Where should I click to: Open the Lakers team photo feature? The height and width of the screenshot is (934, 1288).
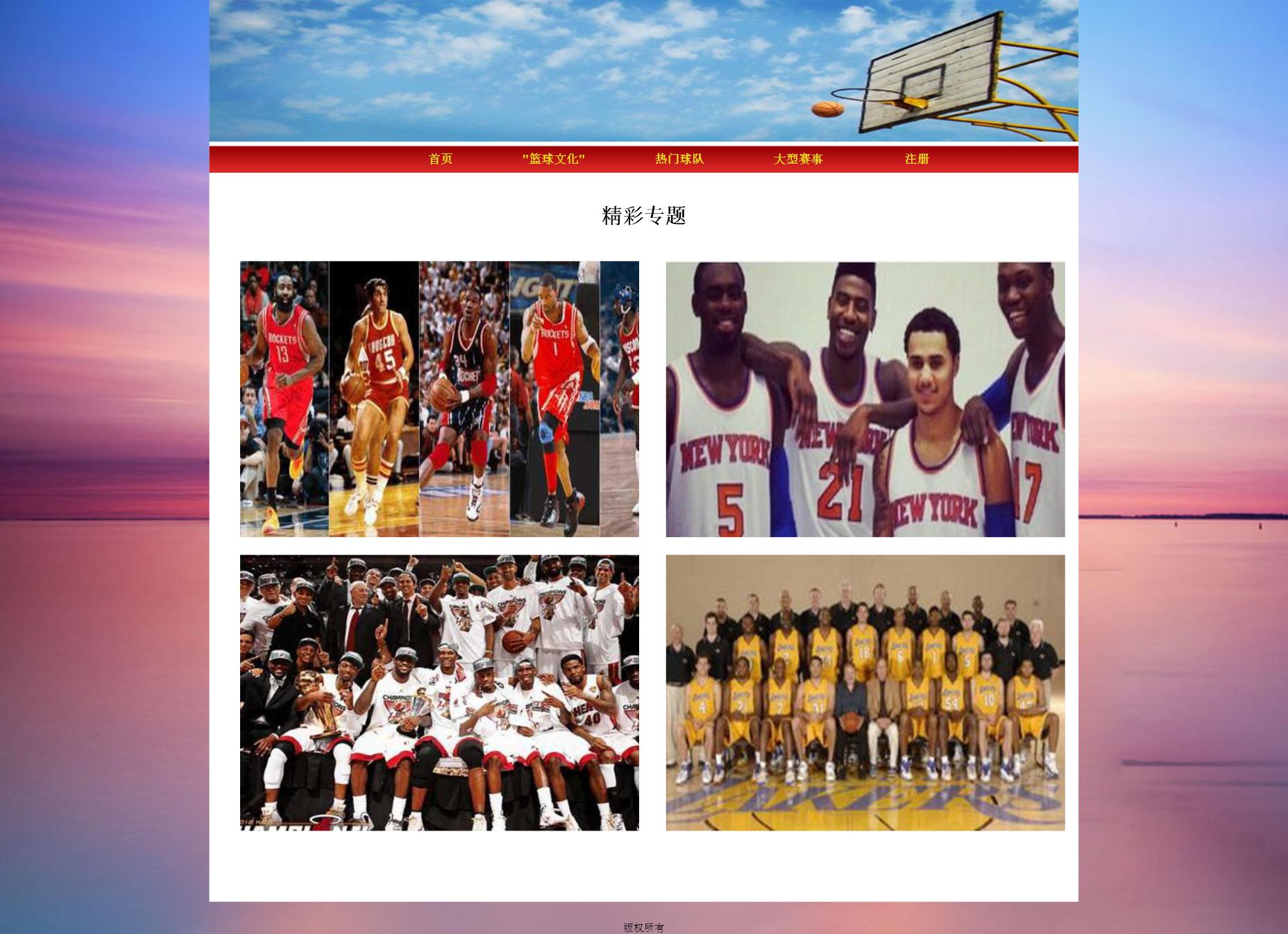click(865, 693)
